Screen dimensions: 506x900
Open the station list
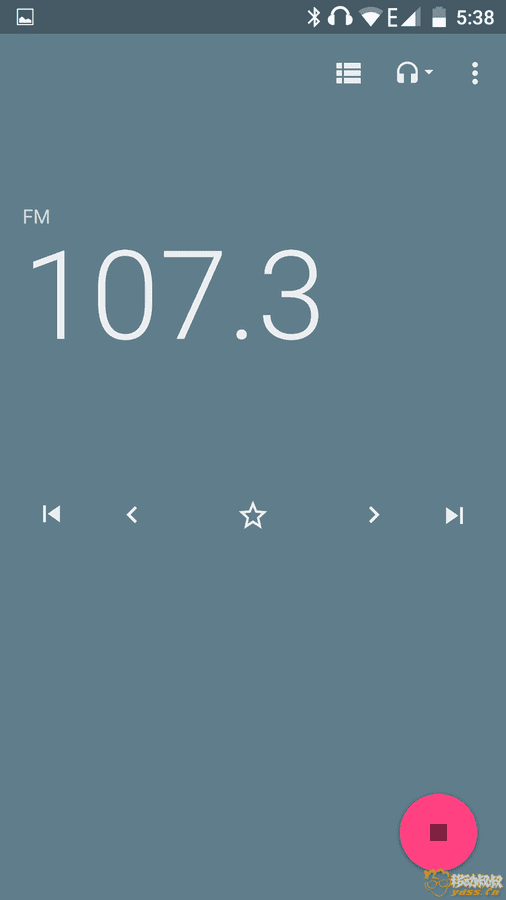348,73
